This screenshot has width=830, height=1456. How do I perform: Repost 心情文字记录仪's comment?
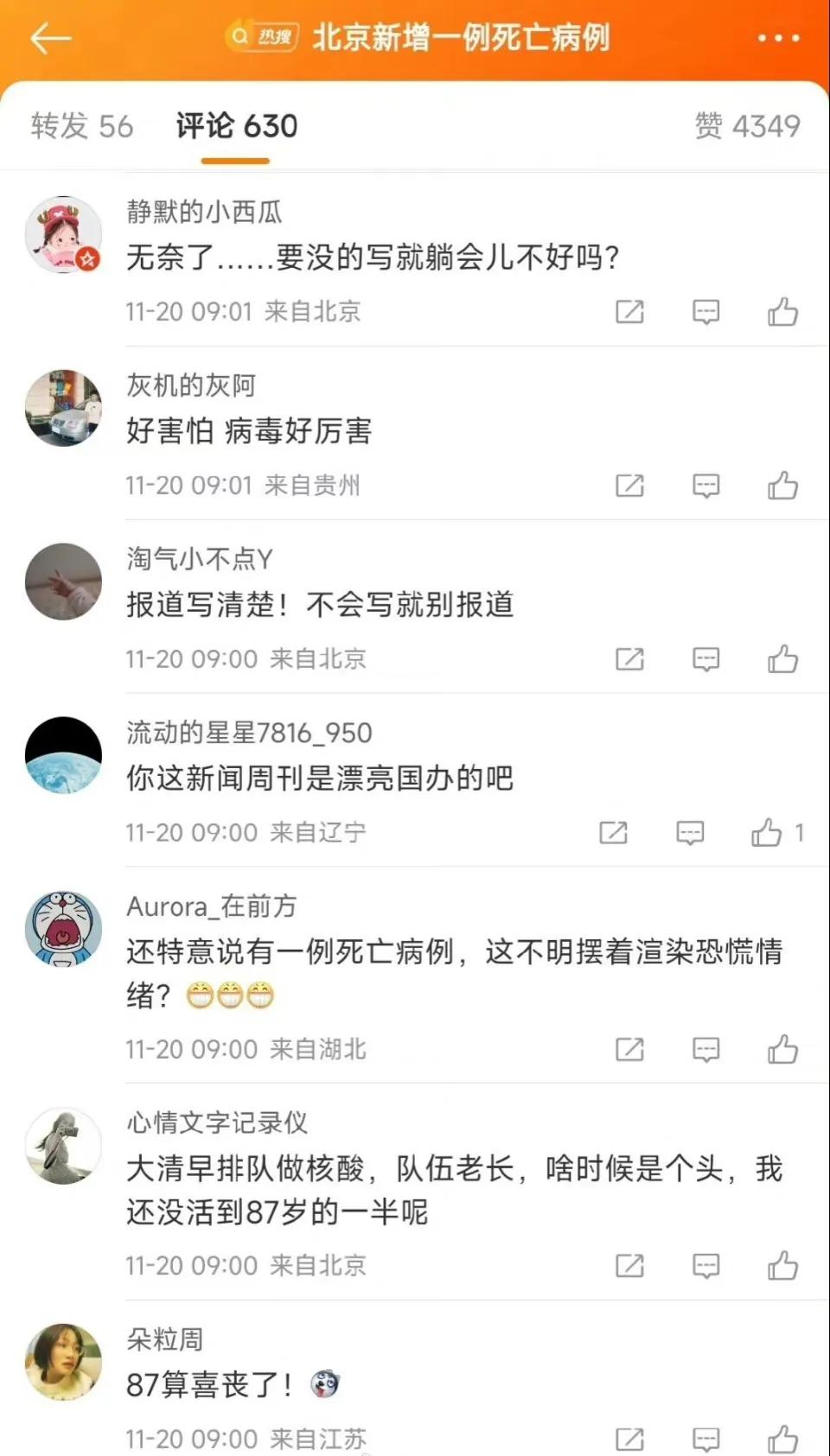click(x=629, y=1266)
